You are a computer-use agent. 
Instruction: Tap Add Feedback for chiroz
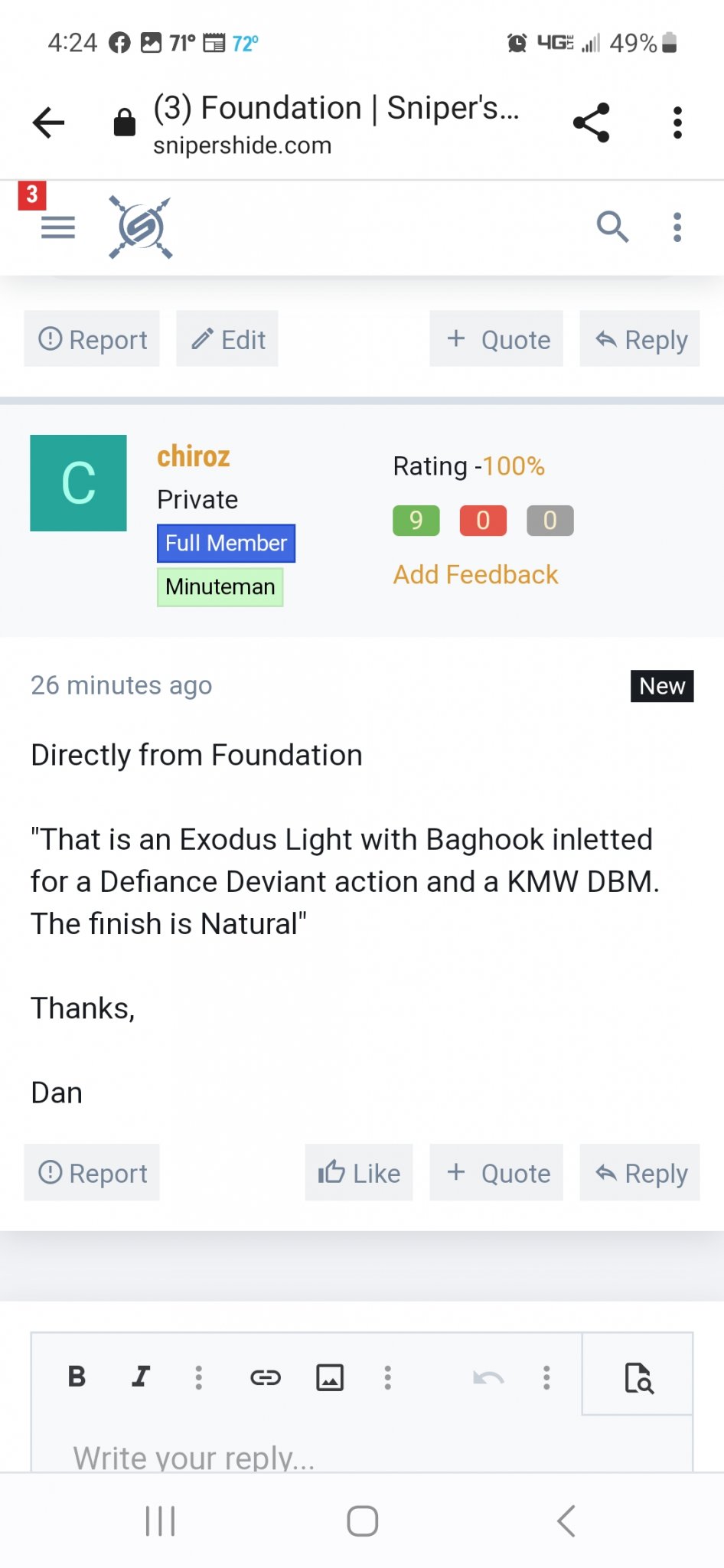475,574
